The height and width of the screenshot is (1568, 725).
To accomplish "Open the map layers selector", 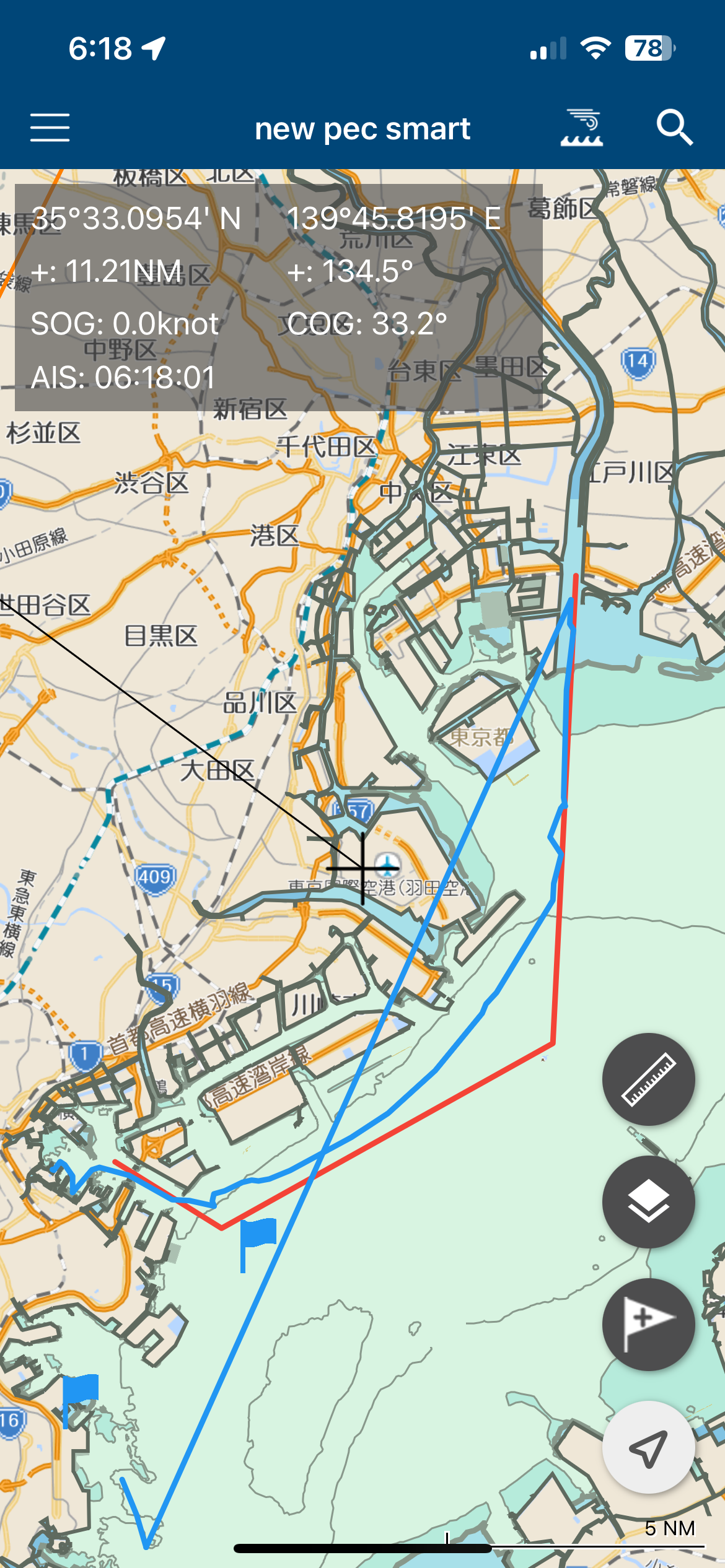I will [648, 1201].
